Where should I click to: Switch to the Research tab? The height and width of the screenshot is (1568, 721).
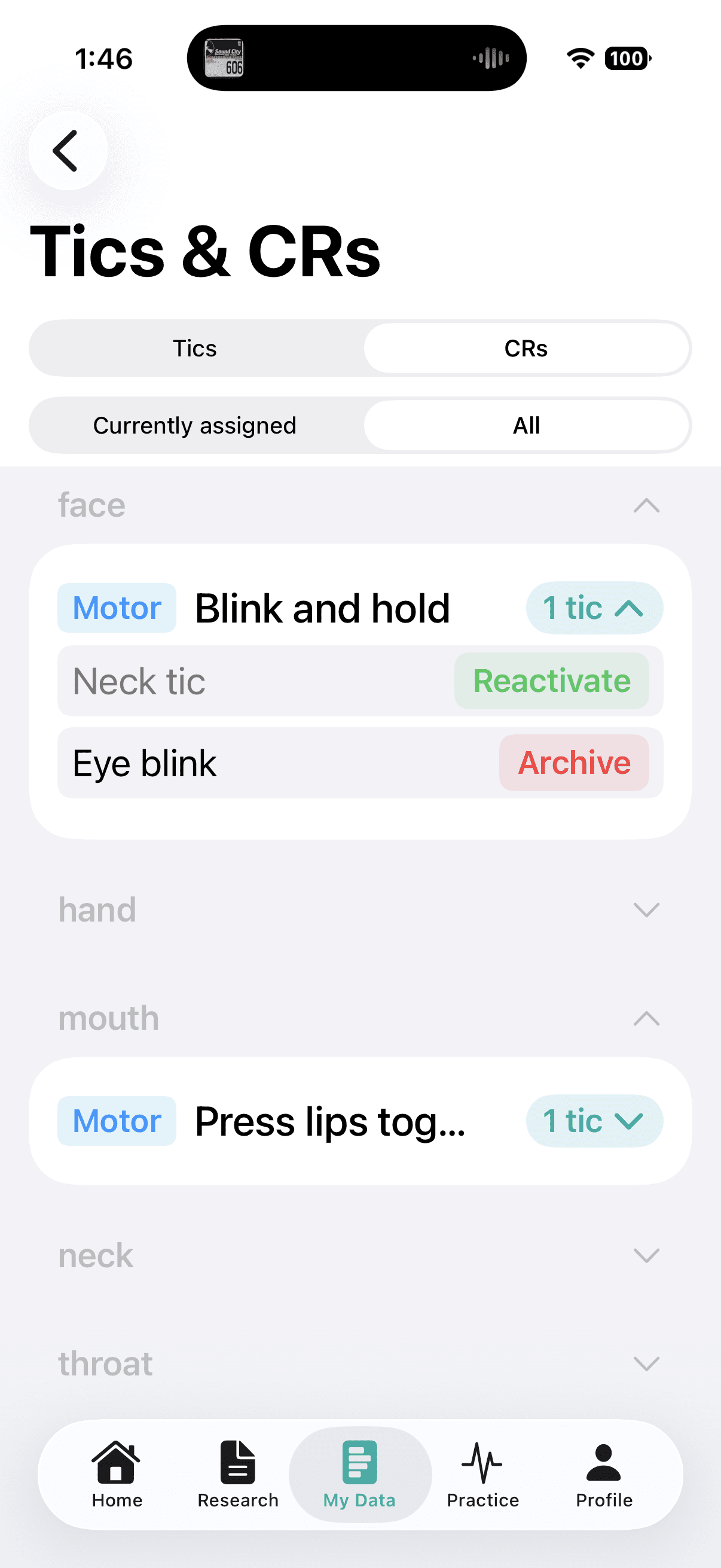click(238, 1474)
